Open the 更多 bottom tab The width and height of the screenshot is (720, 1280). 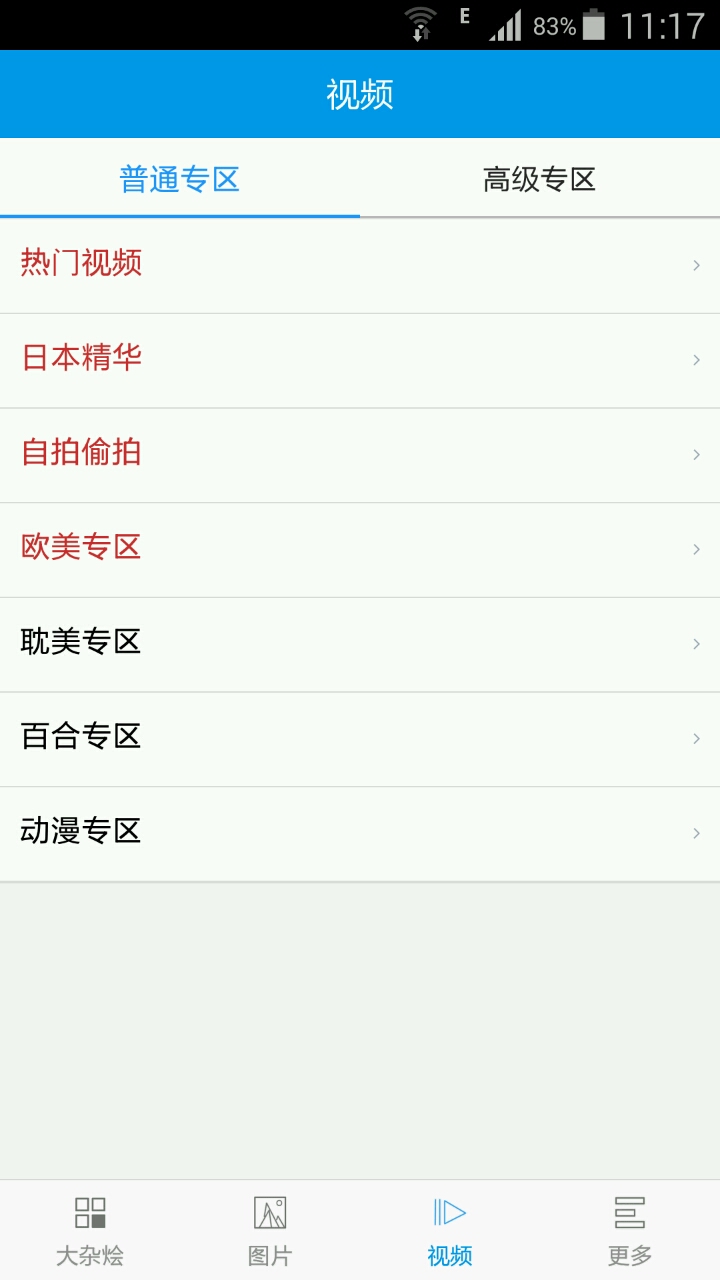630,1231
